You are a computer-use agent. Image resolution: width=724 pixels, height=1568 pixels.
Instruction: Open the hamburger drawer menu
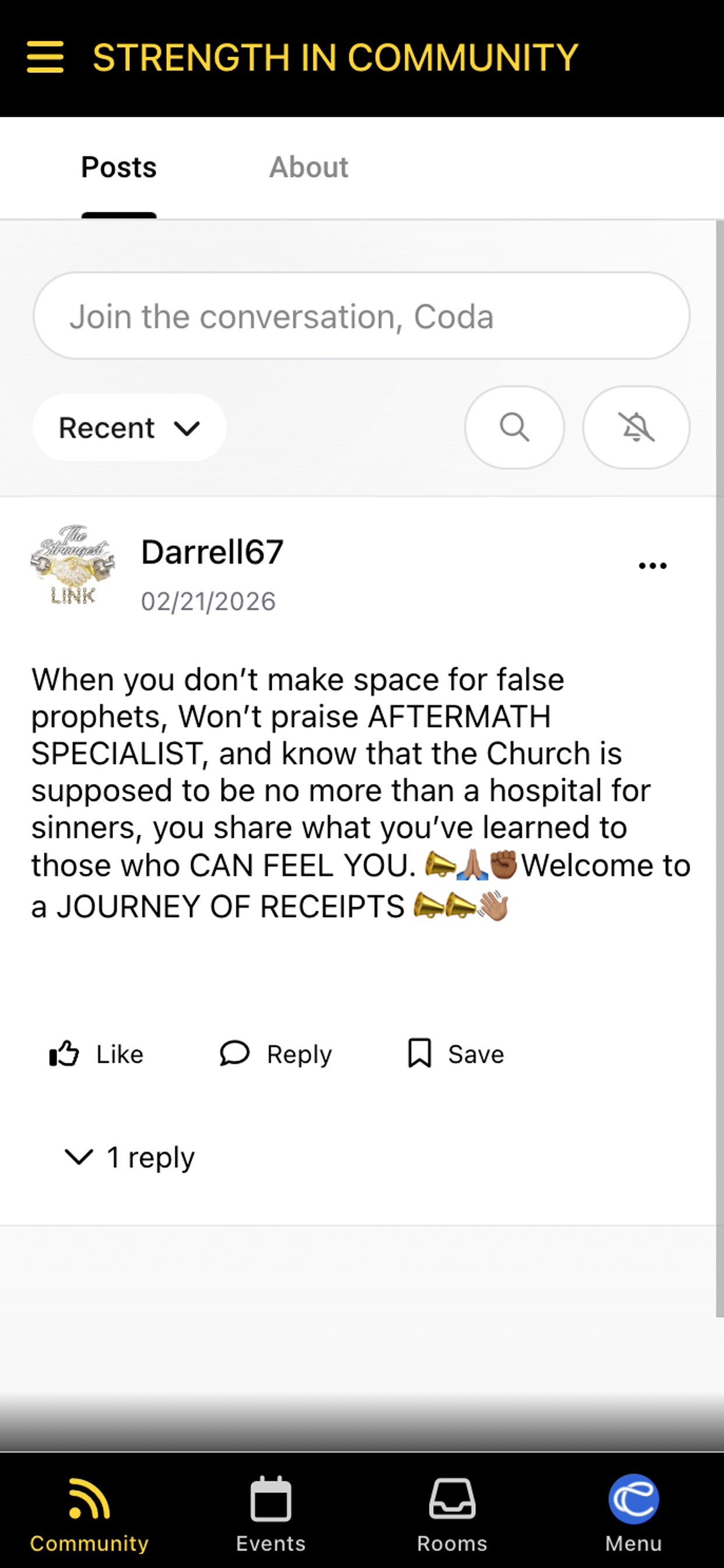45,57
